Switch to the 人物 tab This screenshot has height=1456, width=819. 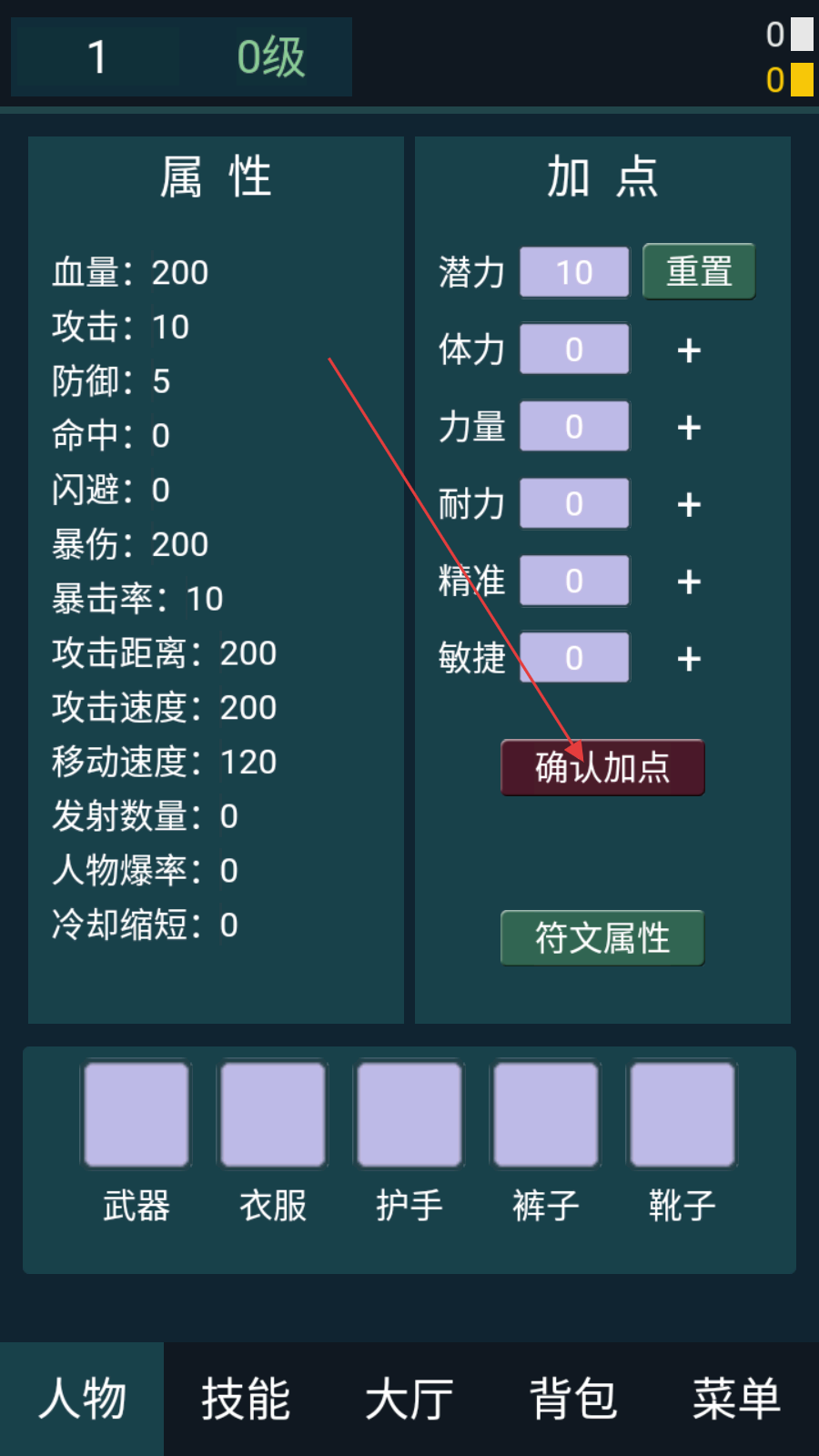click(82, 1399)
